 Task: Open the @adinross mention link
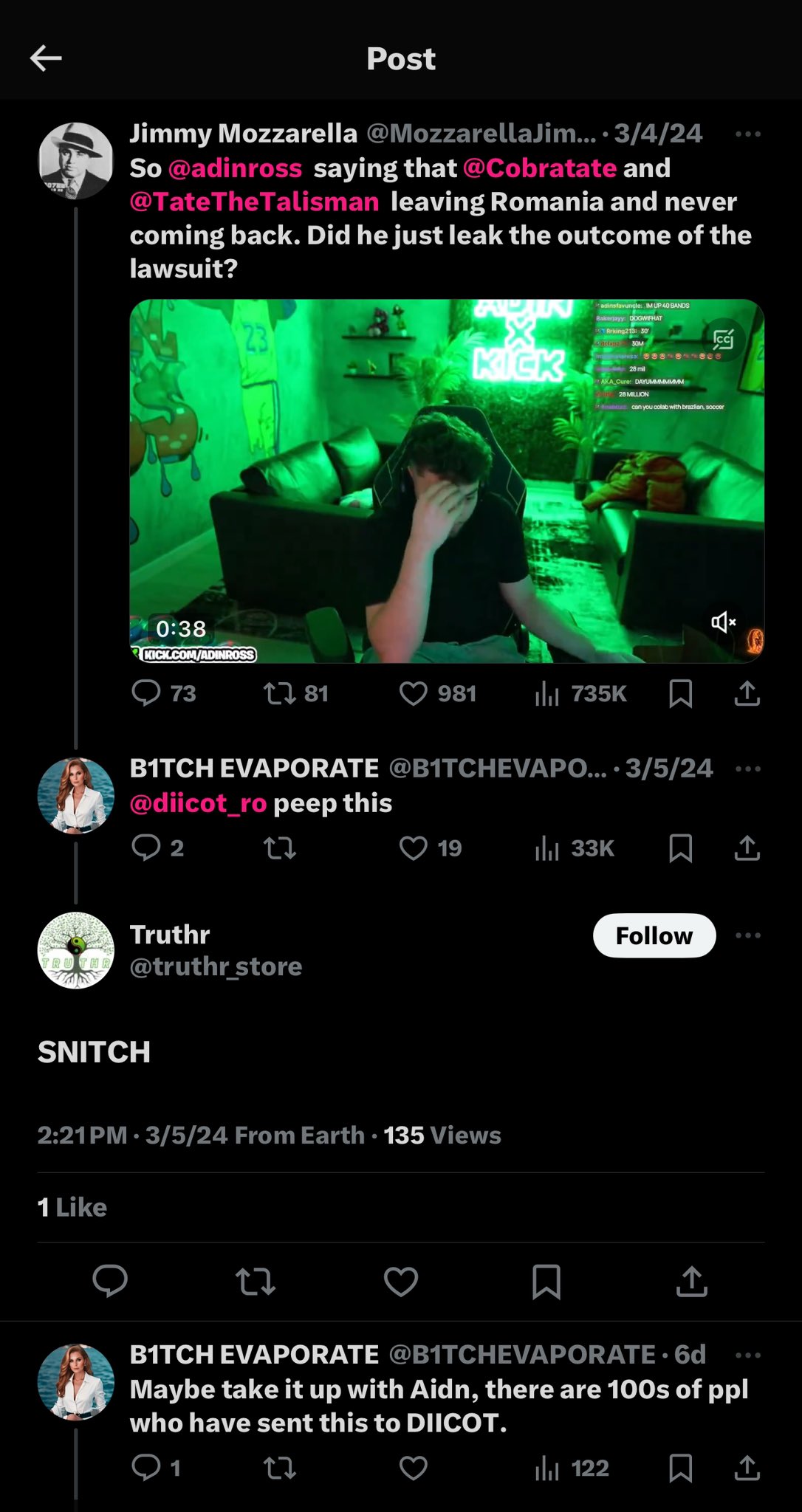tap(235, 168)
